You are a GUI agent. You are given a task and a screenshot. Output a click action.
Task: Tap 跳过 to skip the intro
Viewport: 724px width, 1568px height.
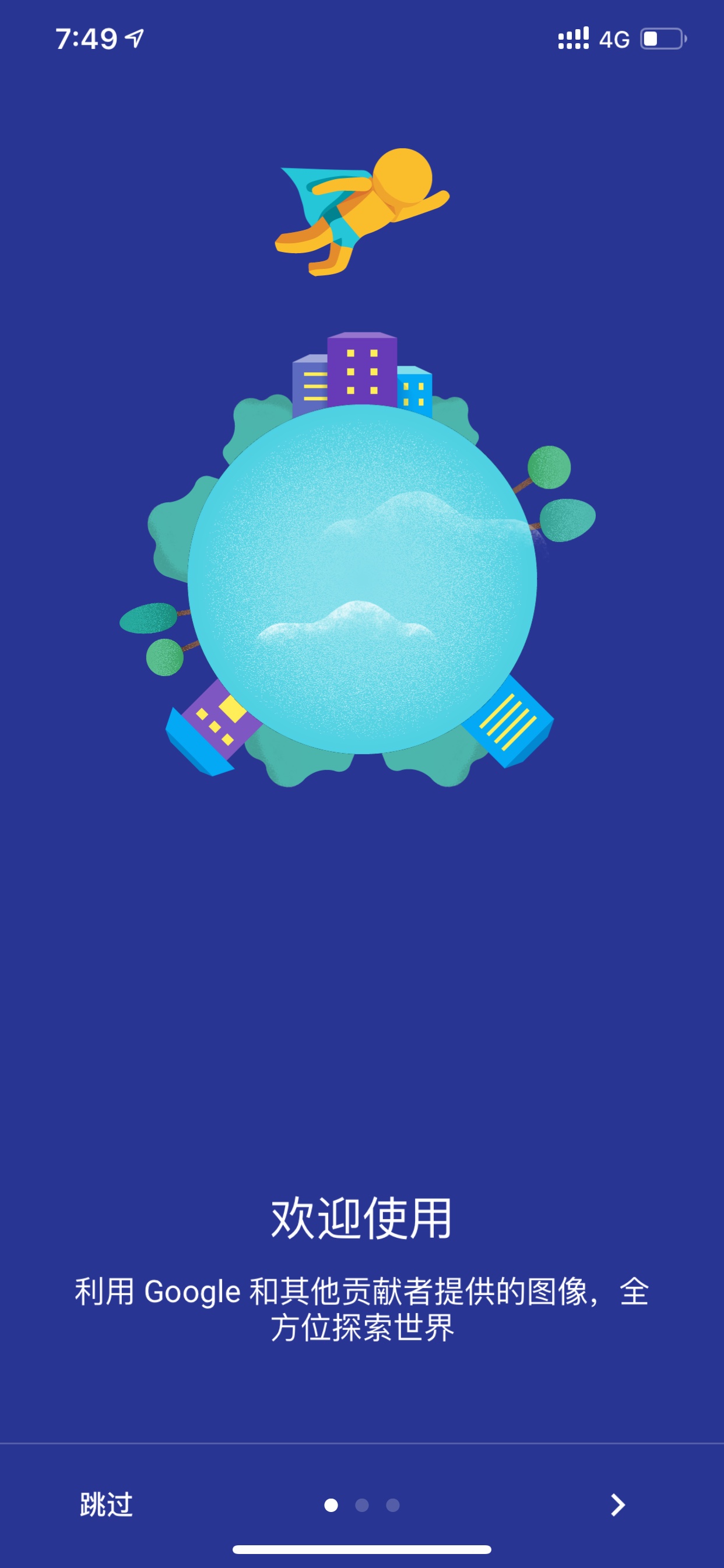click(x=107, y=1504)
